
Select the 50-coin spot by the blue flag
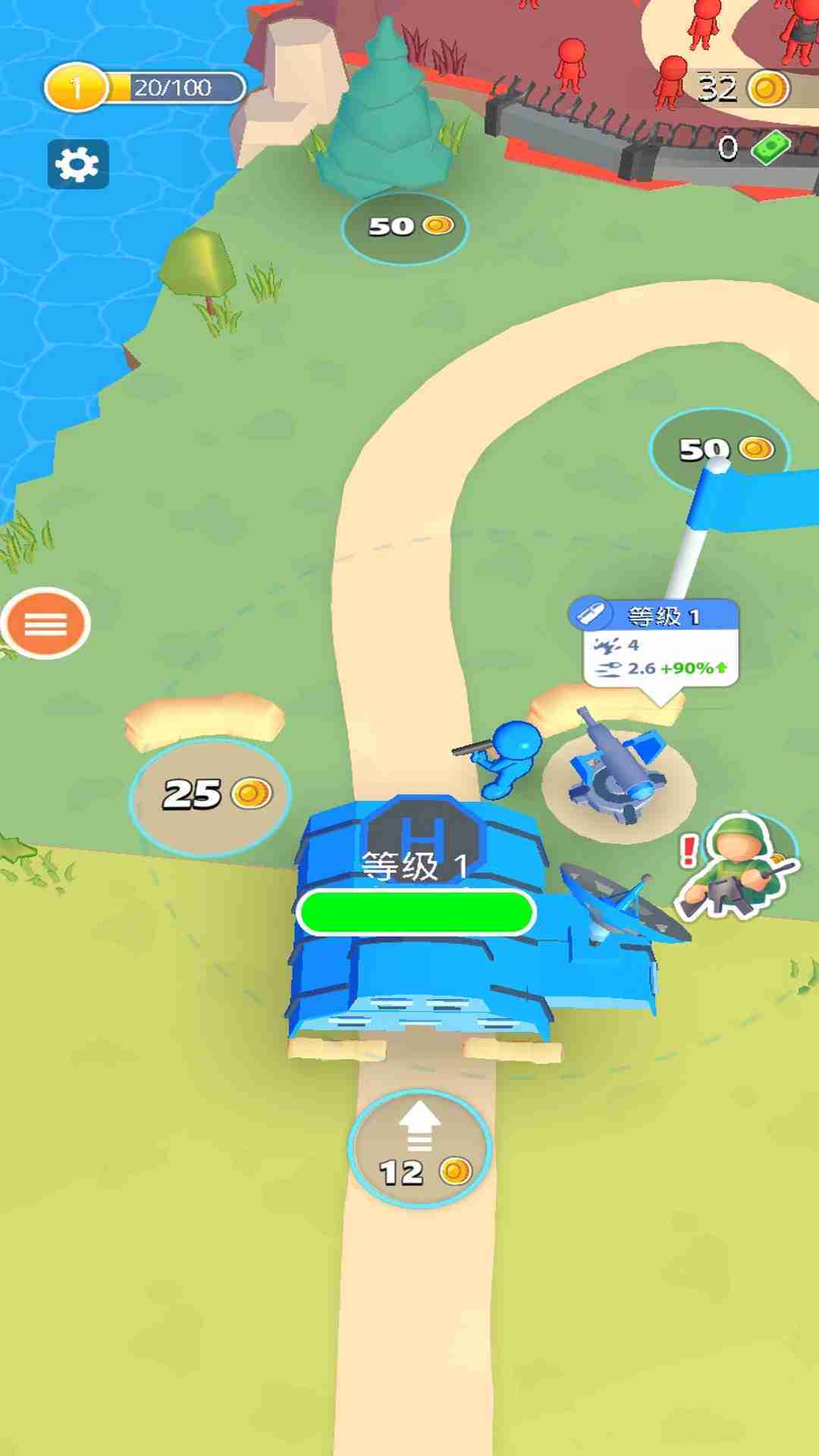point(719,449)
